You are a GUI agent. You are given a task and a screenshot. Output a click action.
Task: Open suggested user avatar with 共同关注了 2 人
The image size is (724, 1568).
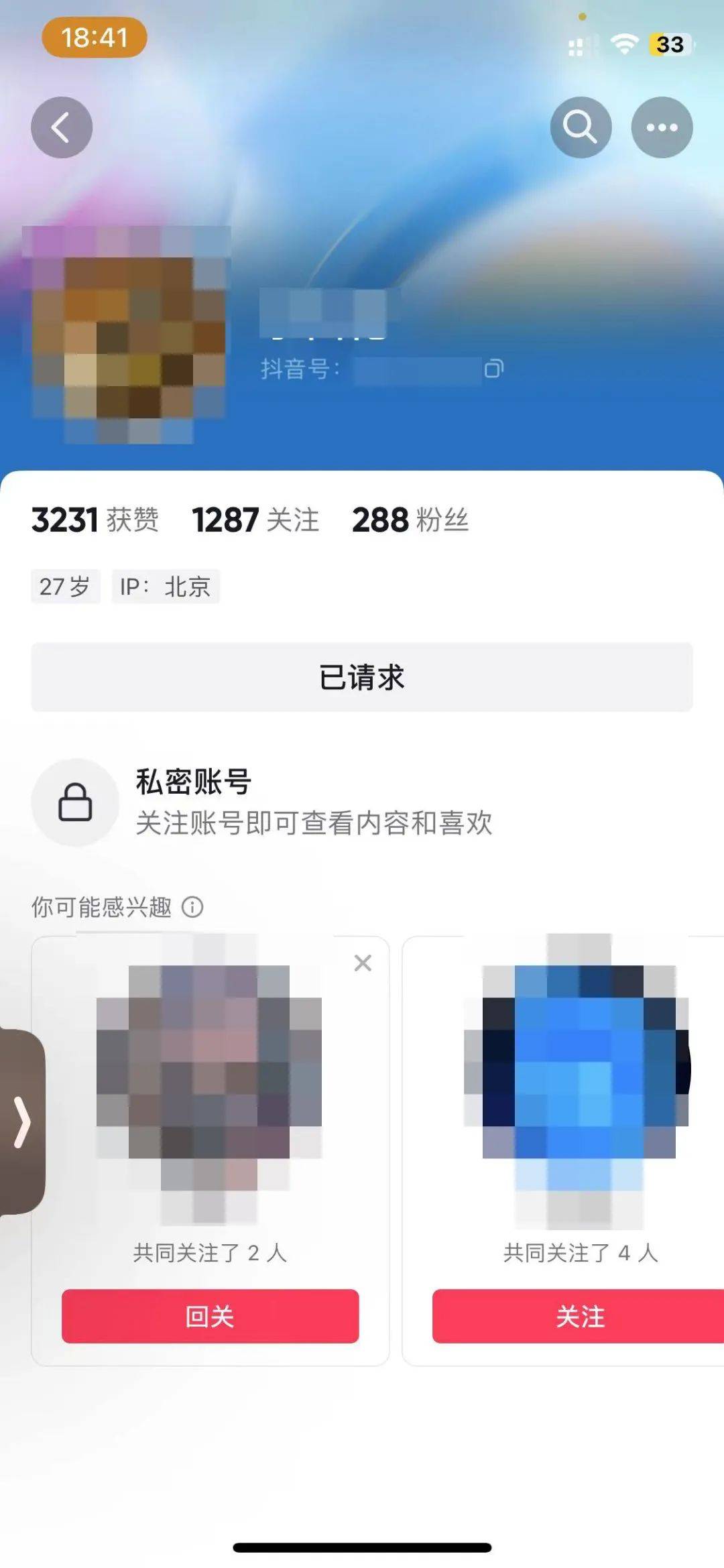(209, 1079)
